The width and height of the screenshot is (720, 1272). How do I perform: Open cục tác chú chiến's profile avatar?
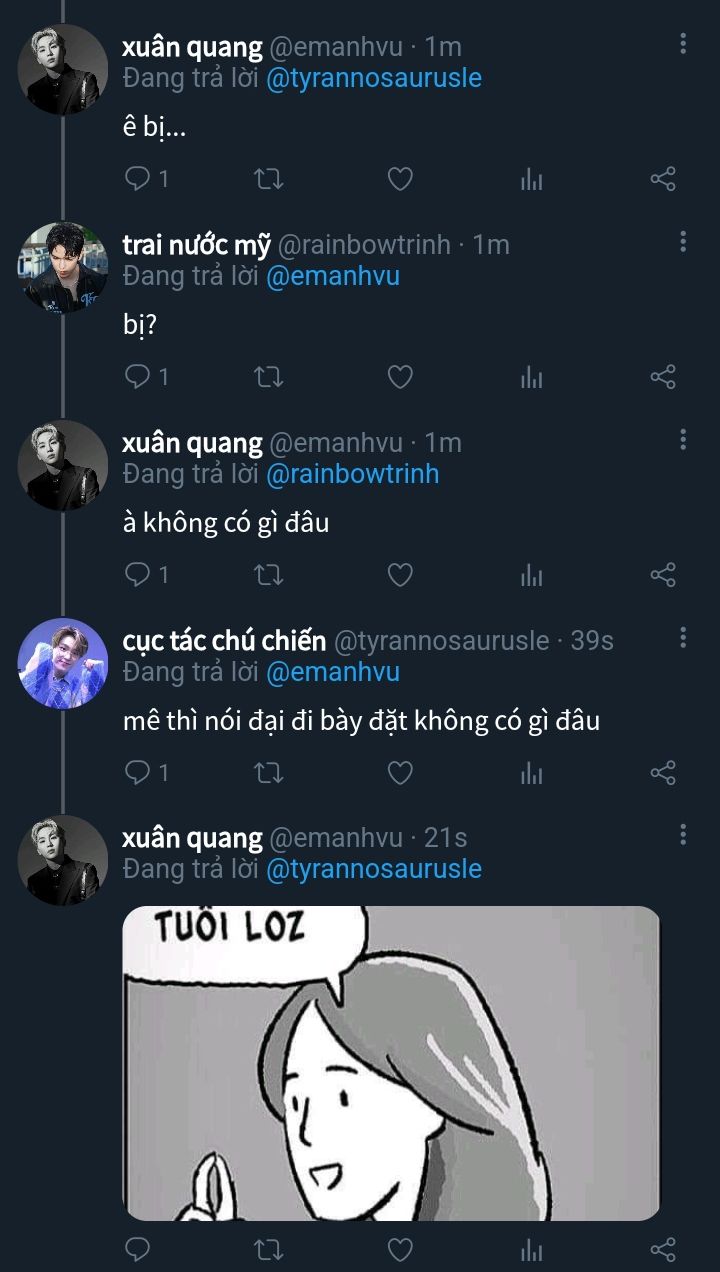tap(63, 664)
